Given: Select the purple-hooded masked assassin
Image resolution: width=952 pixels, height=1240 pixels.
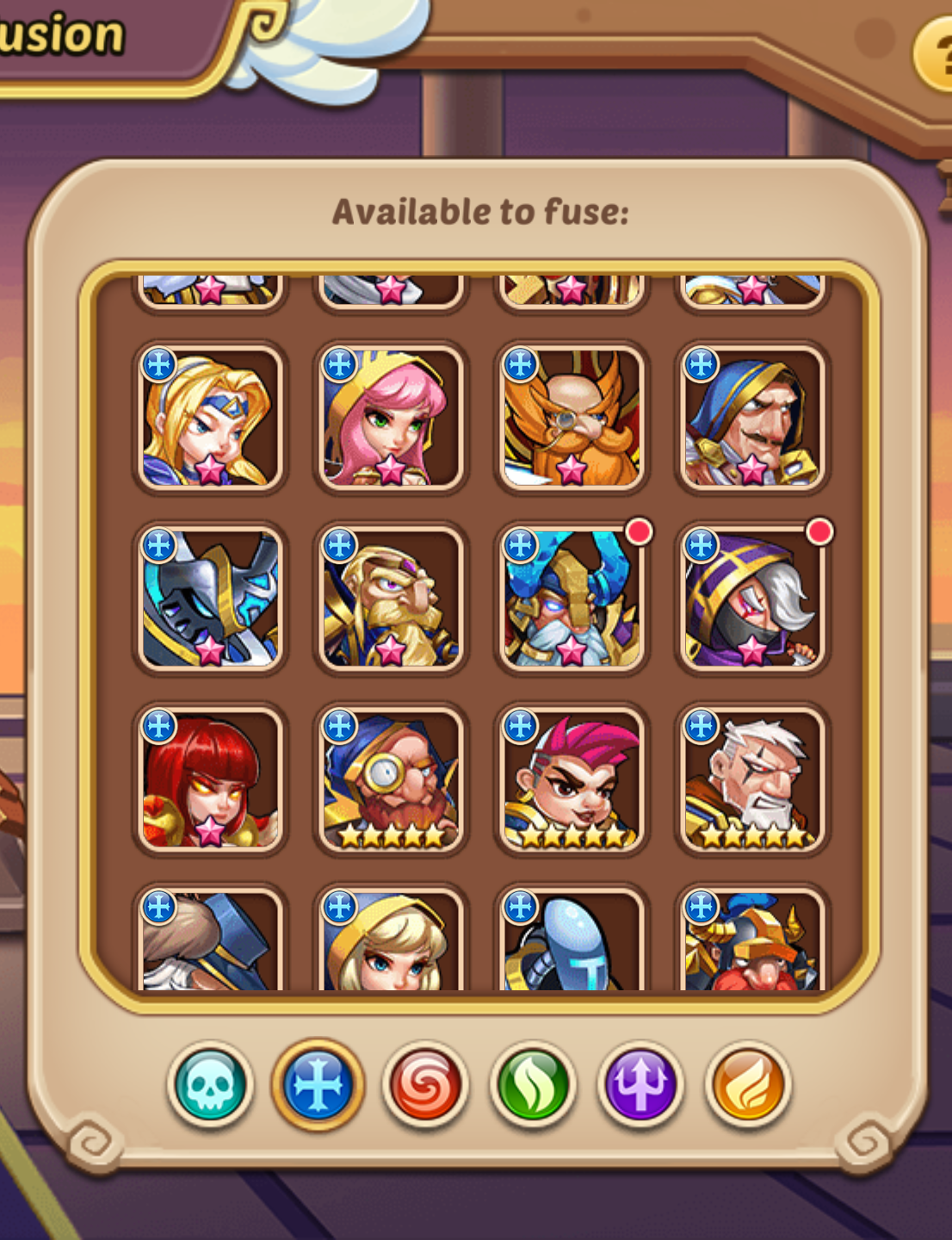Looking at the screenshot, I should click(x=752, y=599).
